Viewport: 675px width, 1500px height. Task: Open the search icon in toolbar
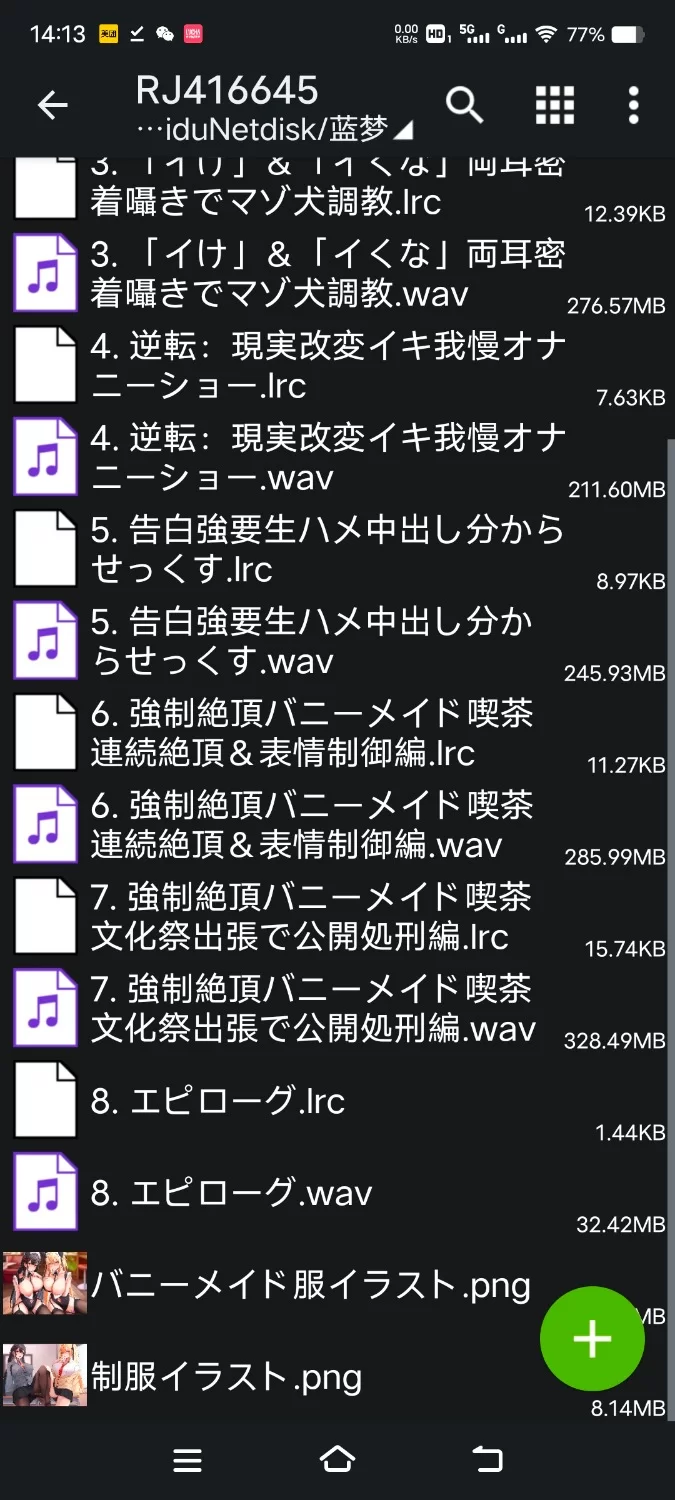464,104
